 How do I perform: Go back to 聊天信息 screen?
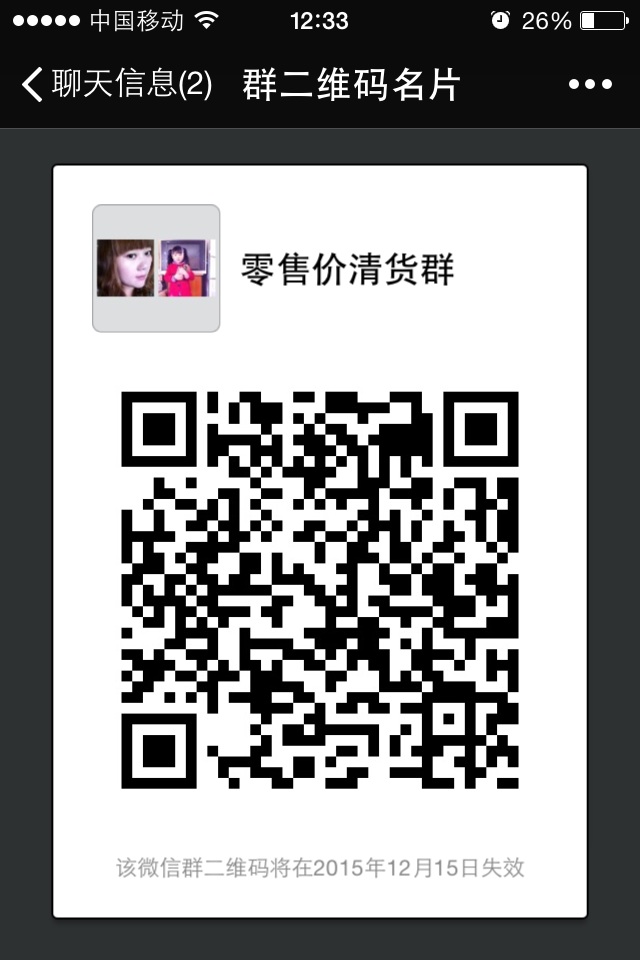(x=115, y=85)
